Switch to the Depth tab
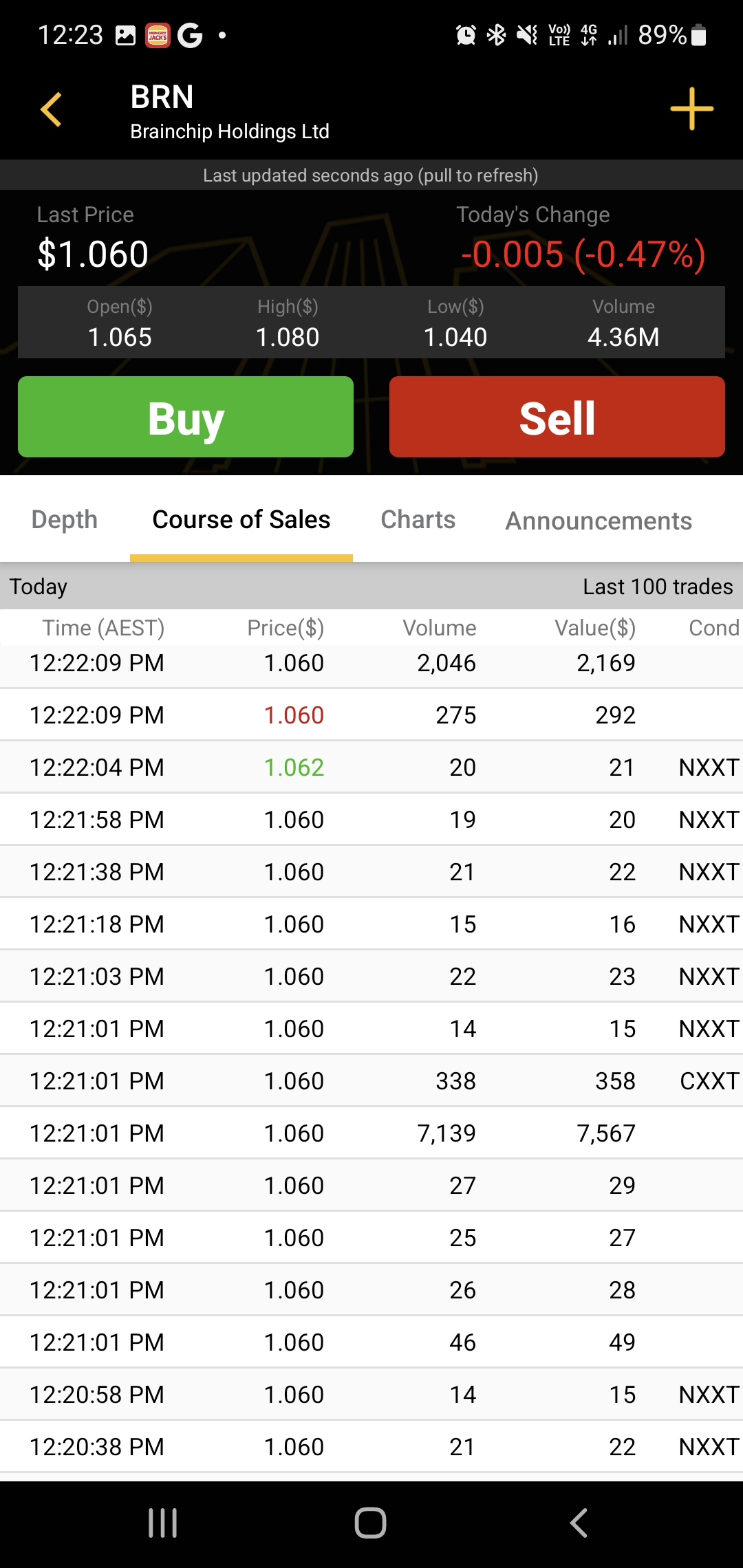 pyautogui.click(x=65, y=520)
